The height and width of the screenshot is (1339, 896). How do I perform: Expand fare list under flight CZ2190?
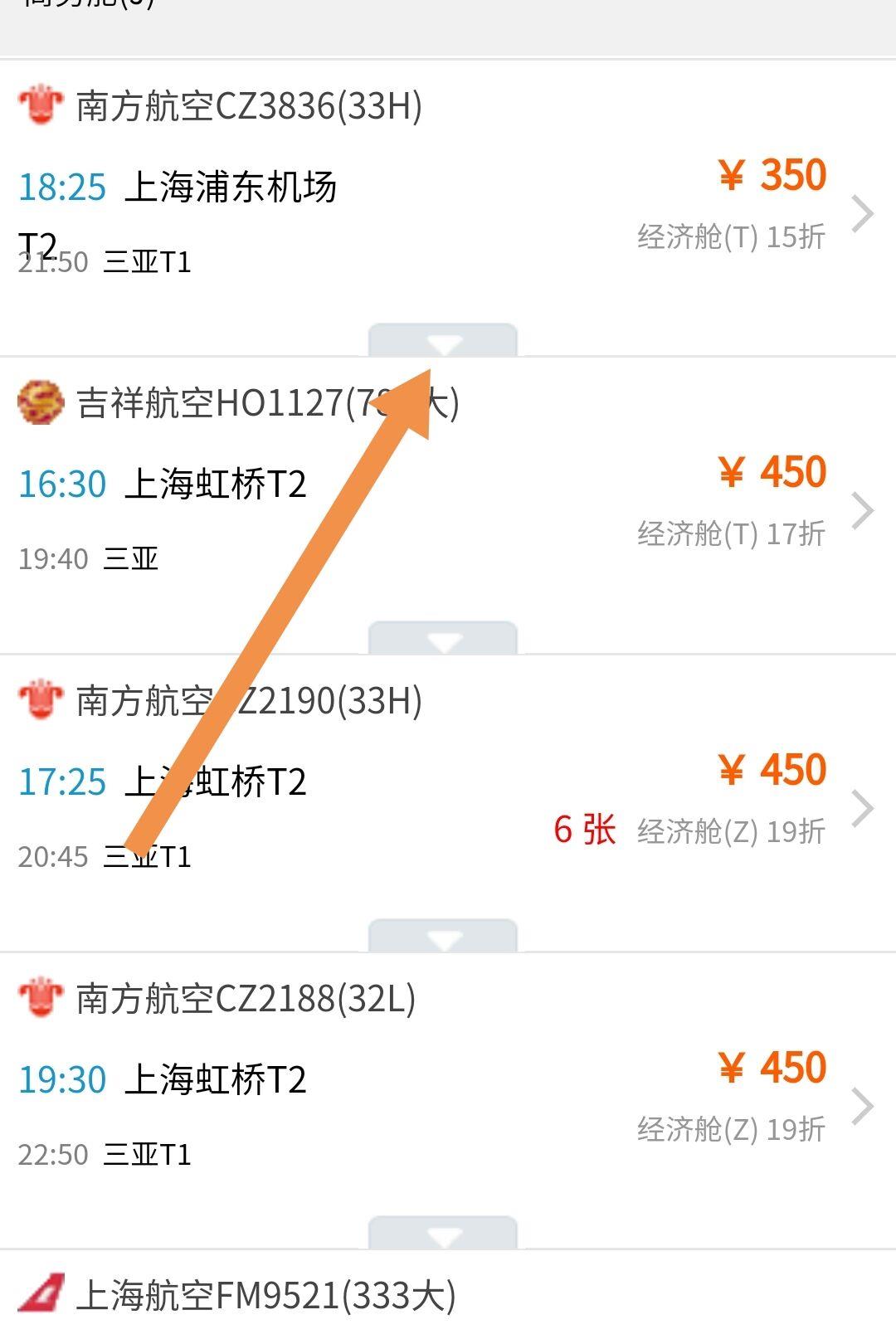tap(443, 937)
